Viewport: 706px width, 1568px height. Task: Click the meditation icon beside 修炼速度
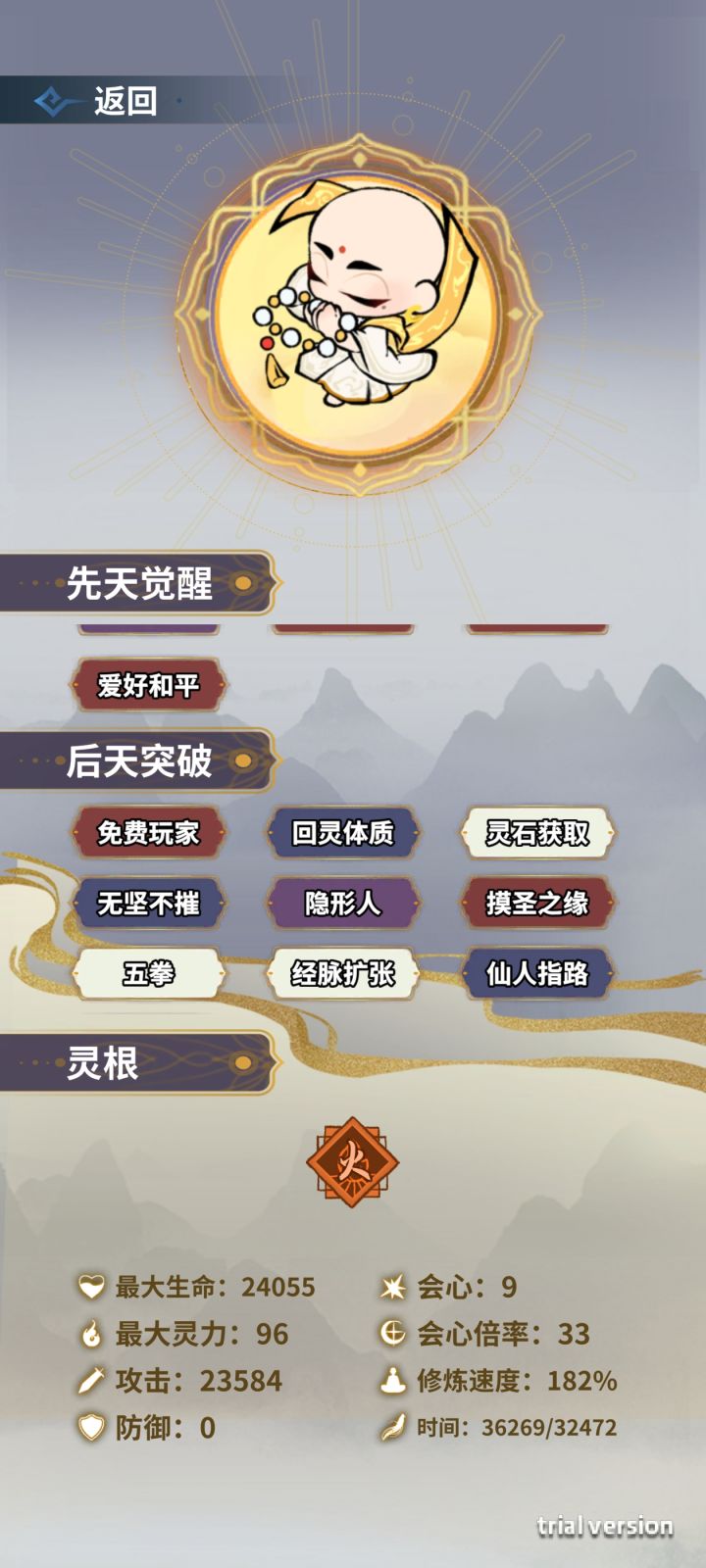[392, 1380]
